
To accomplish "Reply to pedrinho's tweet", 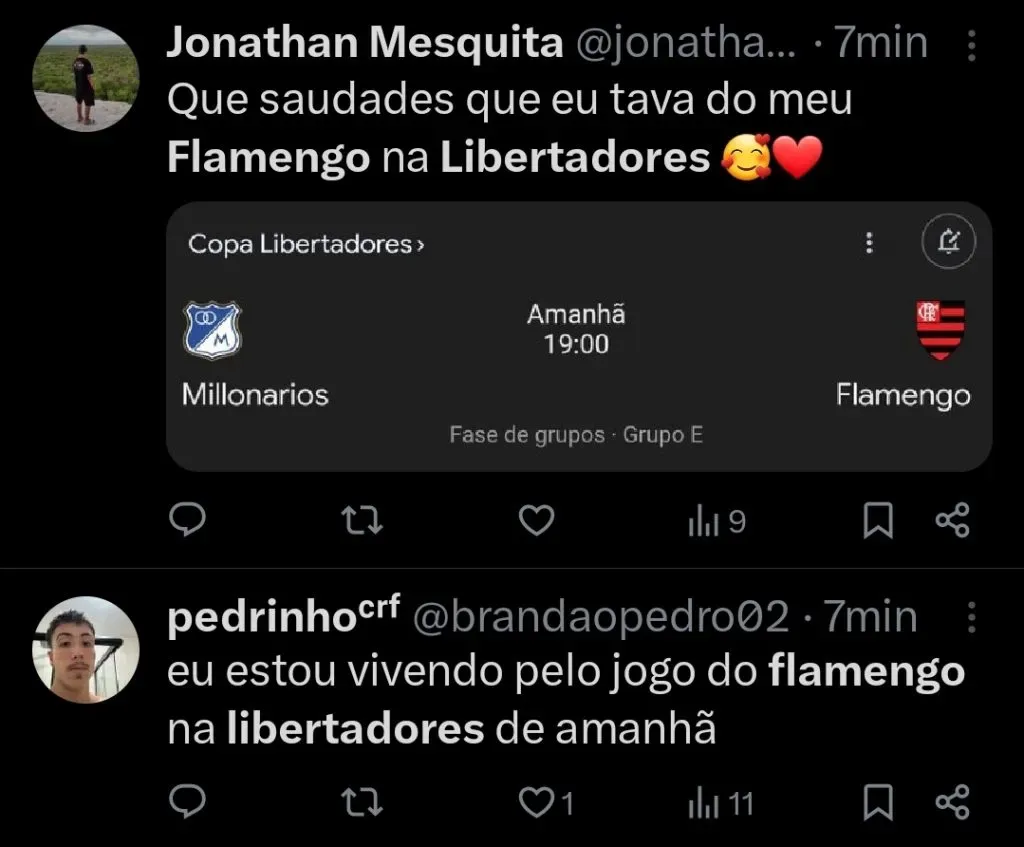I will tap(185, 802).
